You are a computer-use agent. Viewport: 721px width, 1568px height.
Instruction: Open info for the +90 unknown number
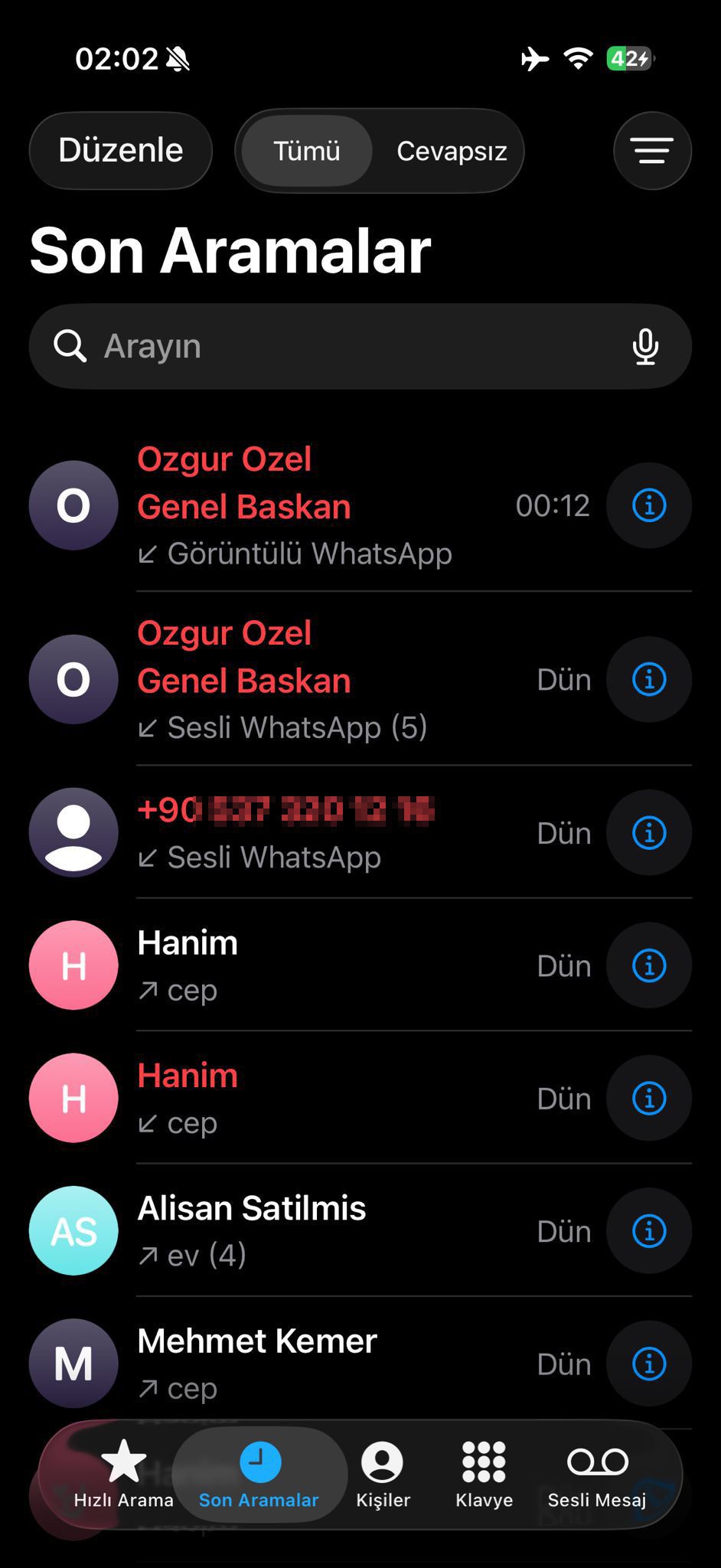pos(648,832)
